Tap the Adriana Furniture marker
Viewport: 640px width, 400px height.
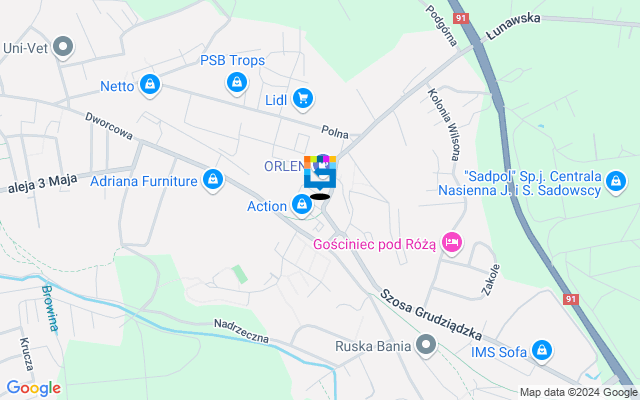click(x=212, y=180)
